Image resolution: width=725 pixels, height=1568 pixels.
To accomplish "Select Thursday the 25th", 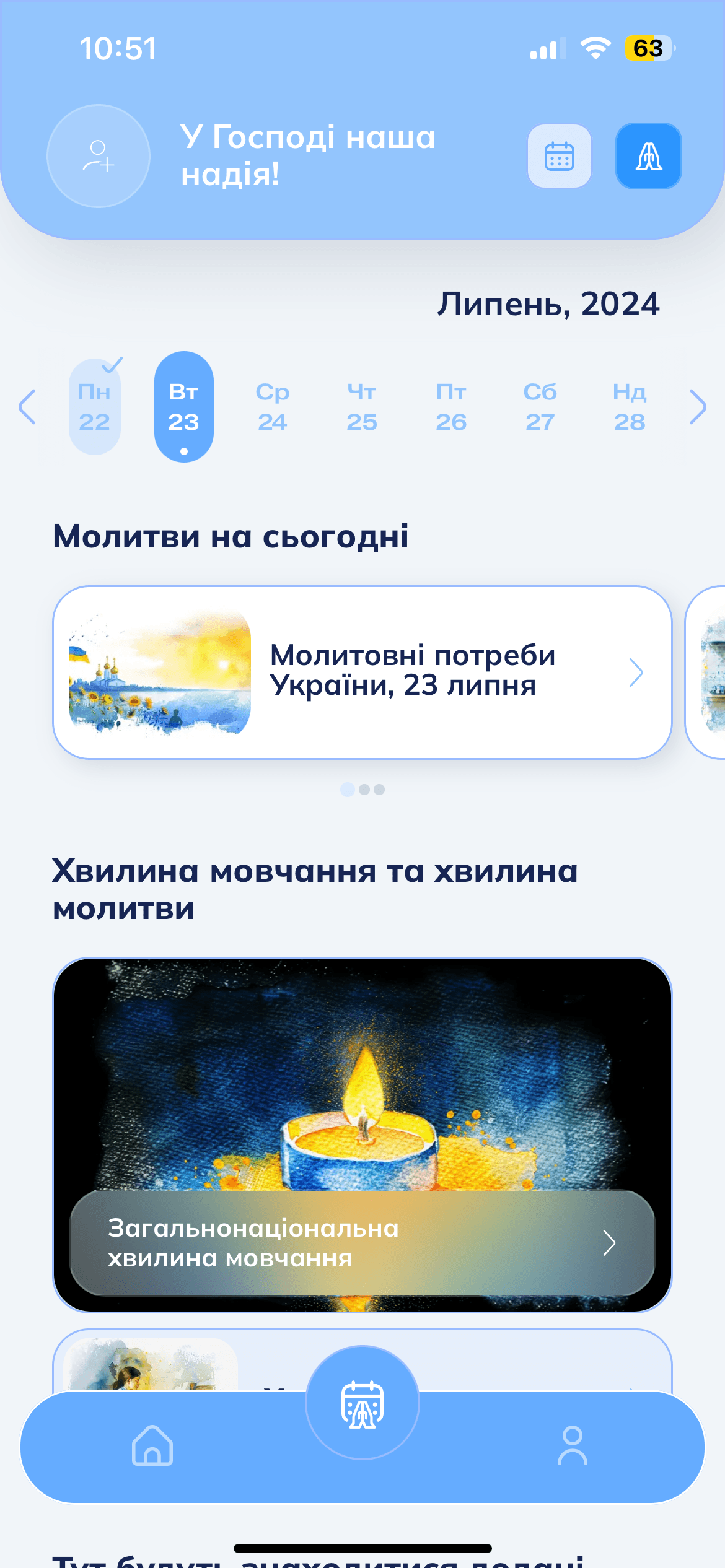I will (x=362, y=407).
